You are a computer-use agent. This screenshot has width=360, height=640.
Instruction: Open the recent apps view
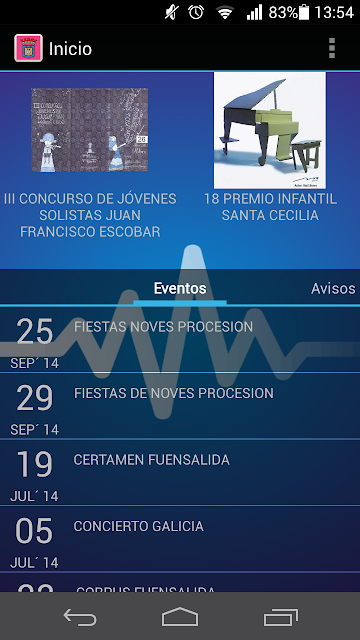coord(280,617)
